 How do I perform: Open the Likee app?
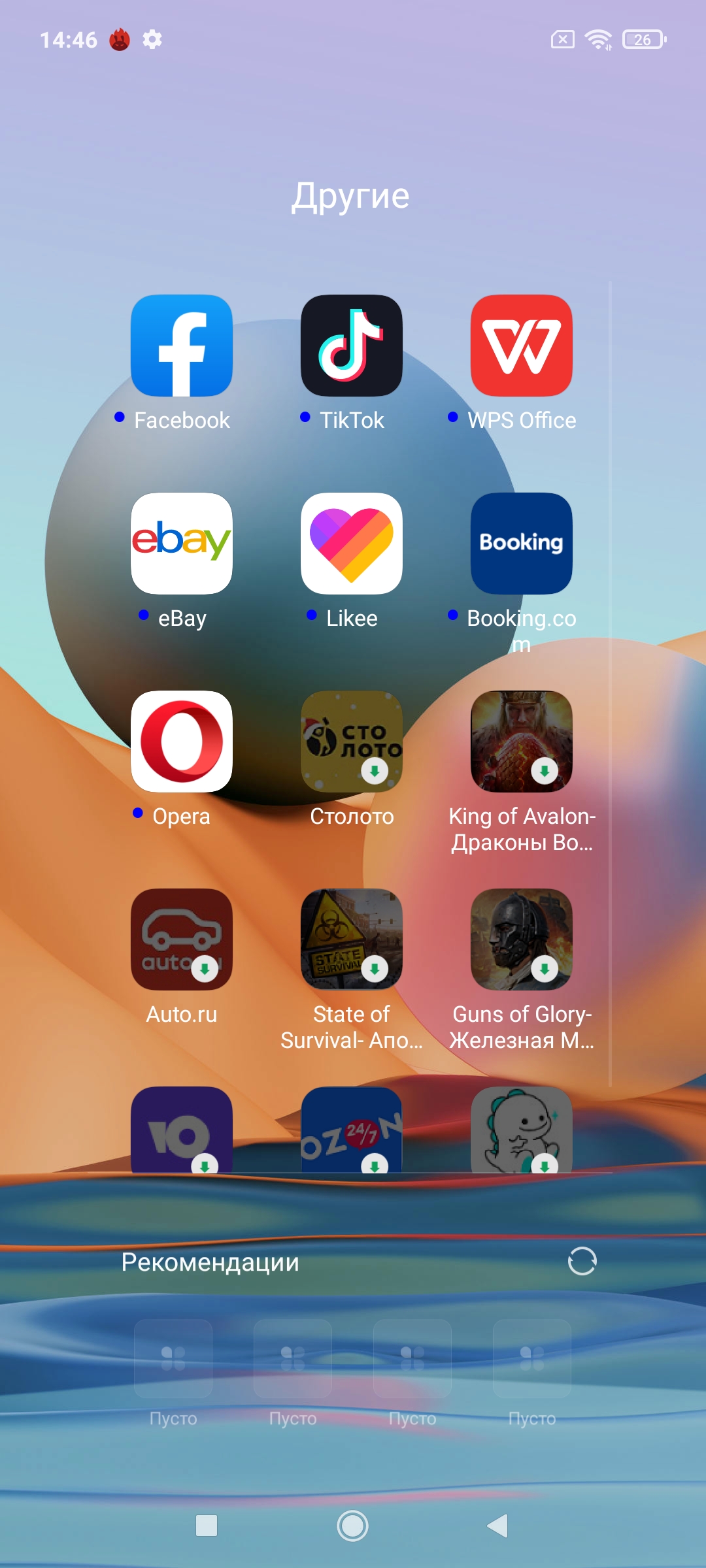click(x=352, y=544)
